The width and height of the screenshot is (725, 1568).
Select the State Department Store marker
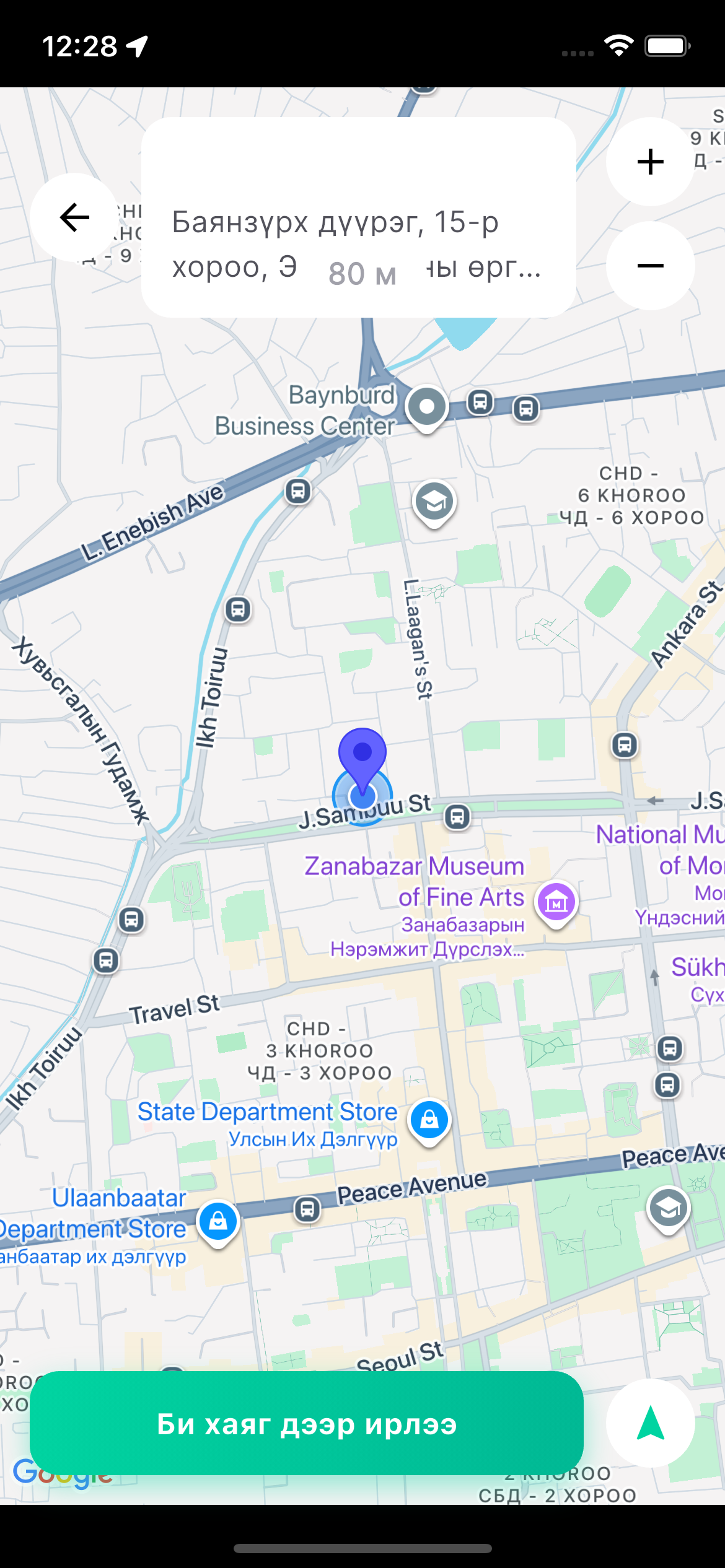tap(429, 1120)
